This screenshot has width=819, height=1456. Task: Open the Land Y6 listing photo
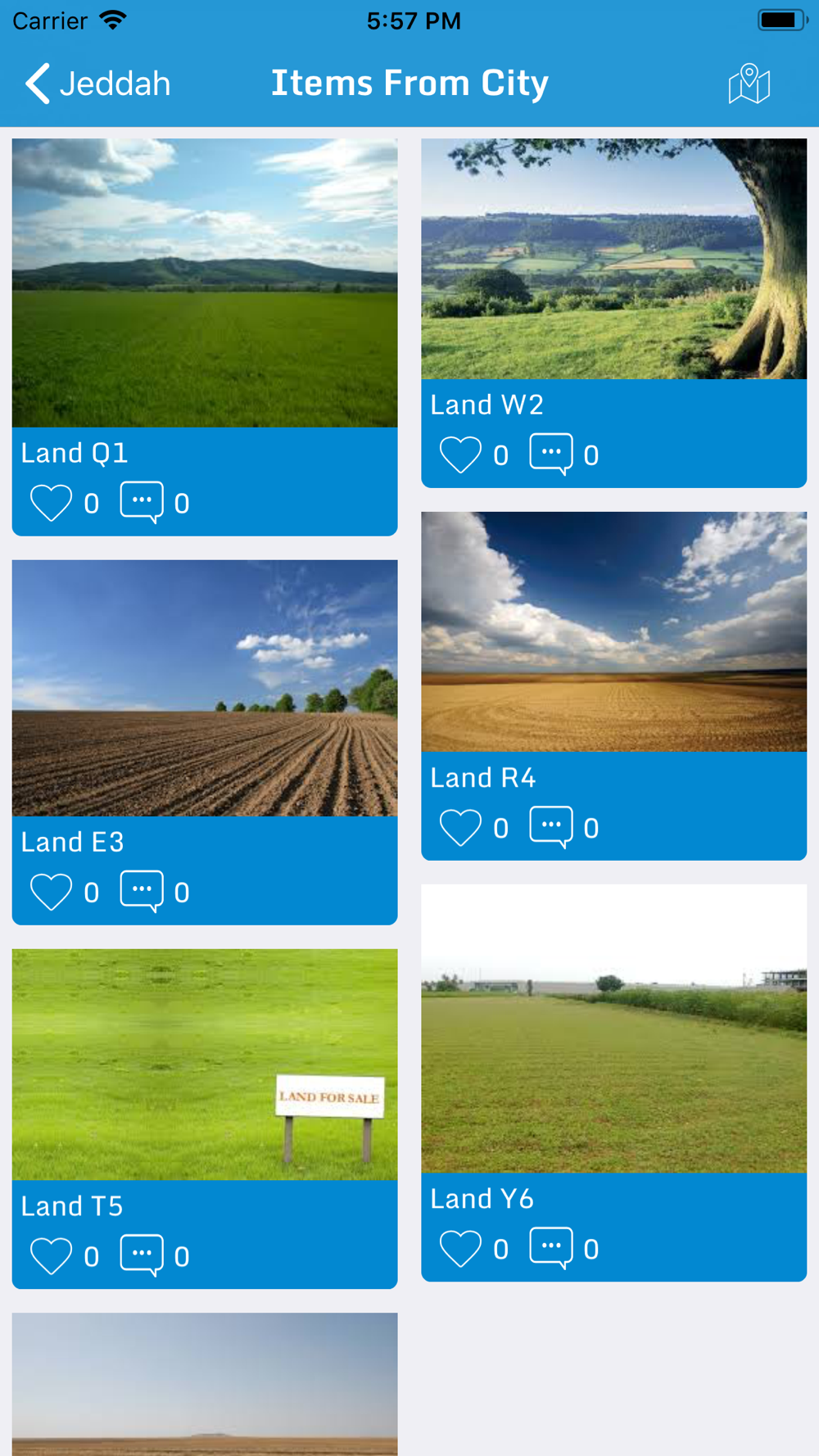(x=614, y=1029)
